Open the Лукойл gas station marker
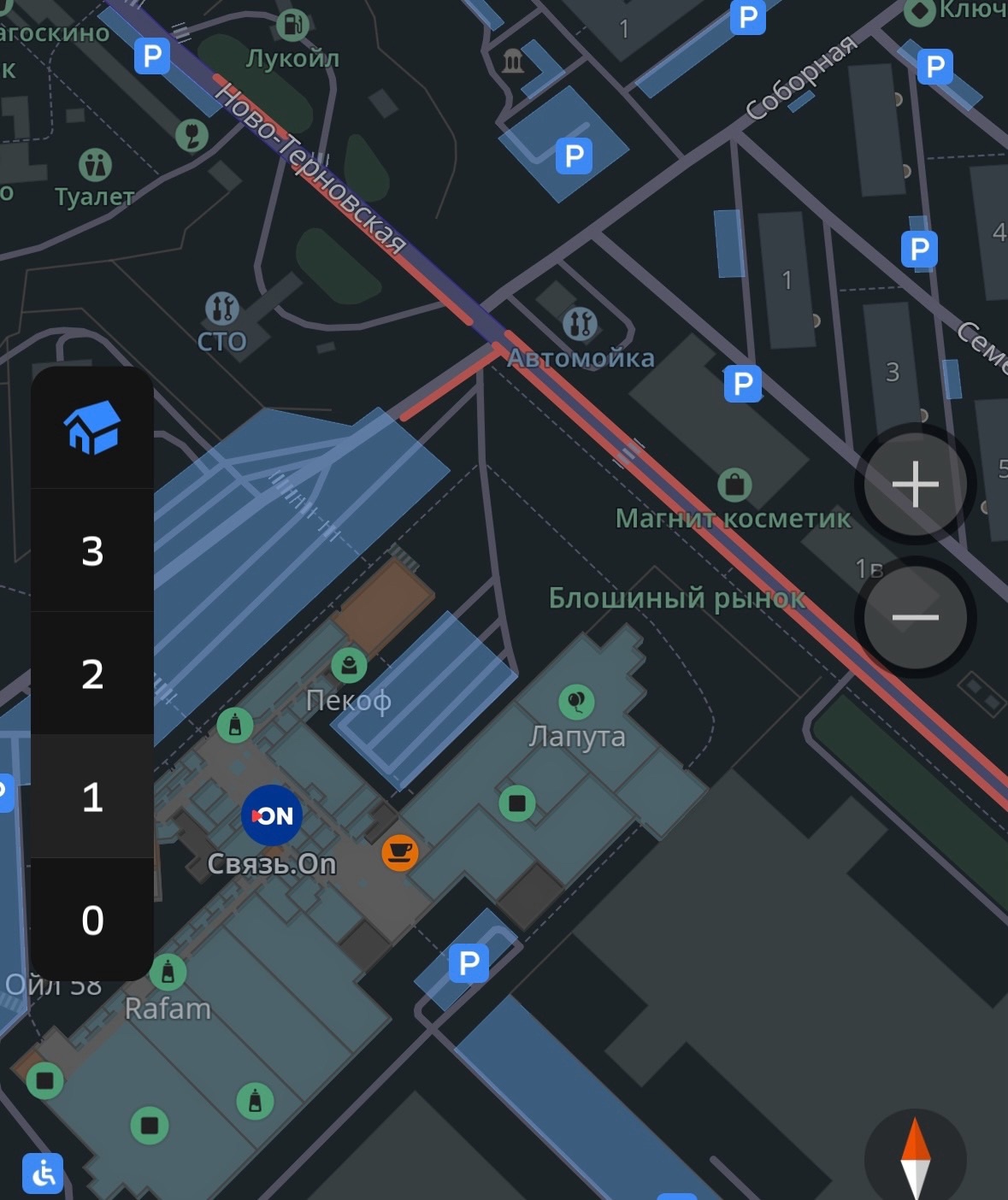1008x1200 pixels. click(292, 25)
